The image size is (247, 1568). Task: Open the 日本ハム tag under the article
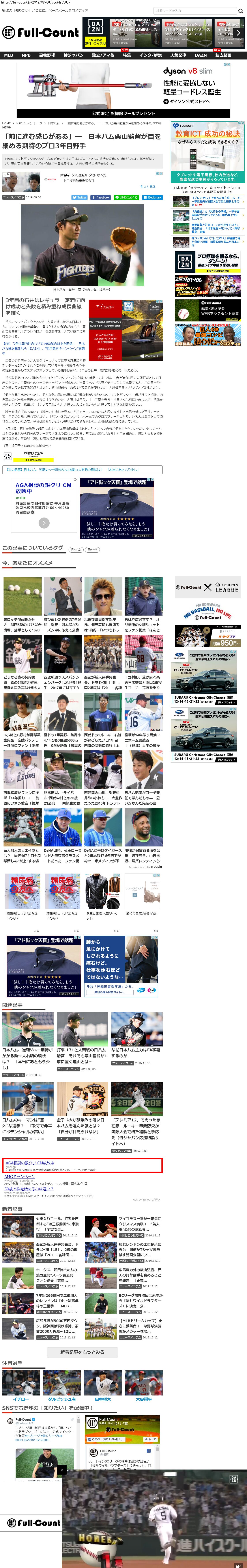[76, 550]
